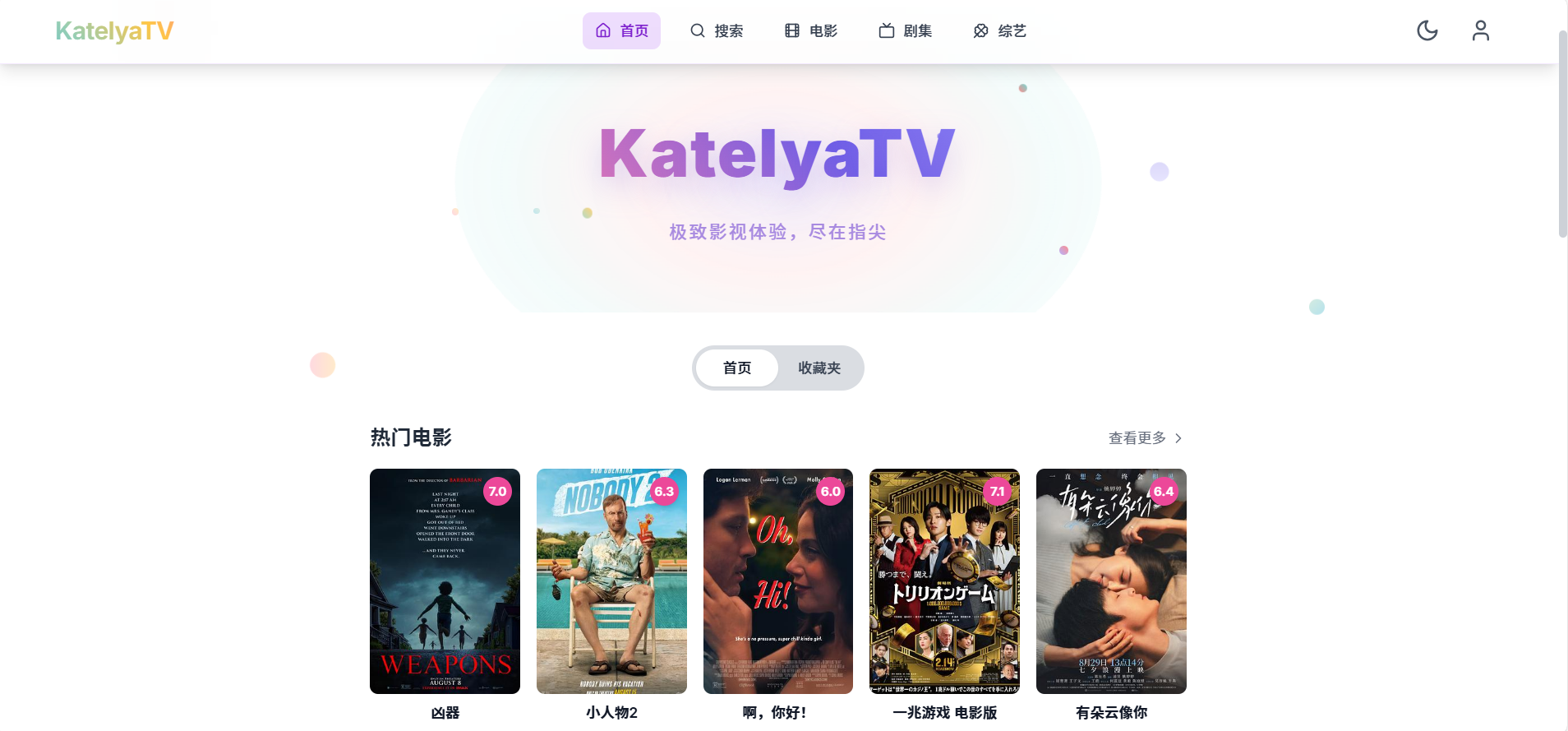Open the 剧集 section
The width and height of the screenshot is (1568, 731).
[905, 30]
